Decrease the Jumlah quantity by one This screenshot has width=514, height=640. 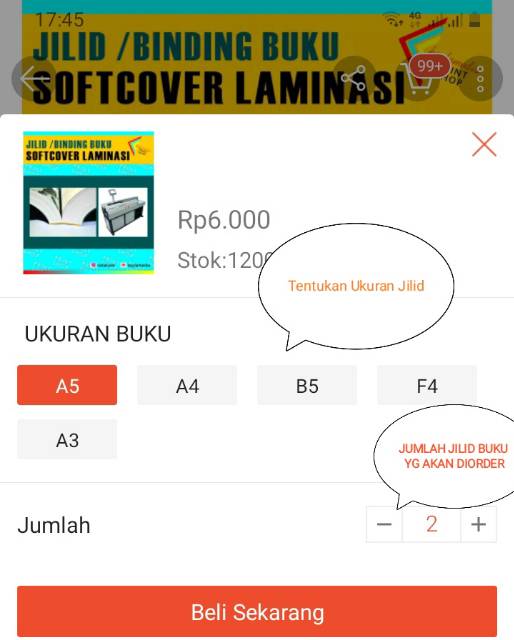[x=384, y=524]
